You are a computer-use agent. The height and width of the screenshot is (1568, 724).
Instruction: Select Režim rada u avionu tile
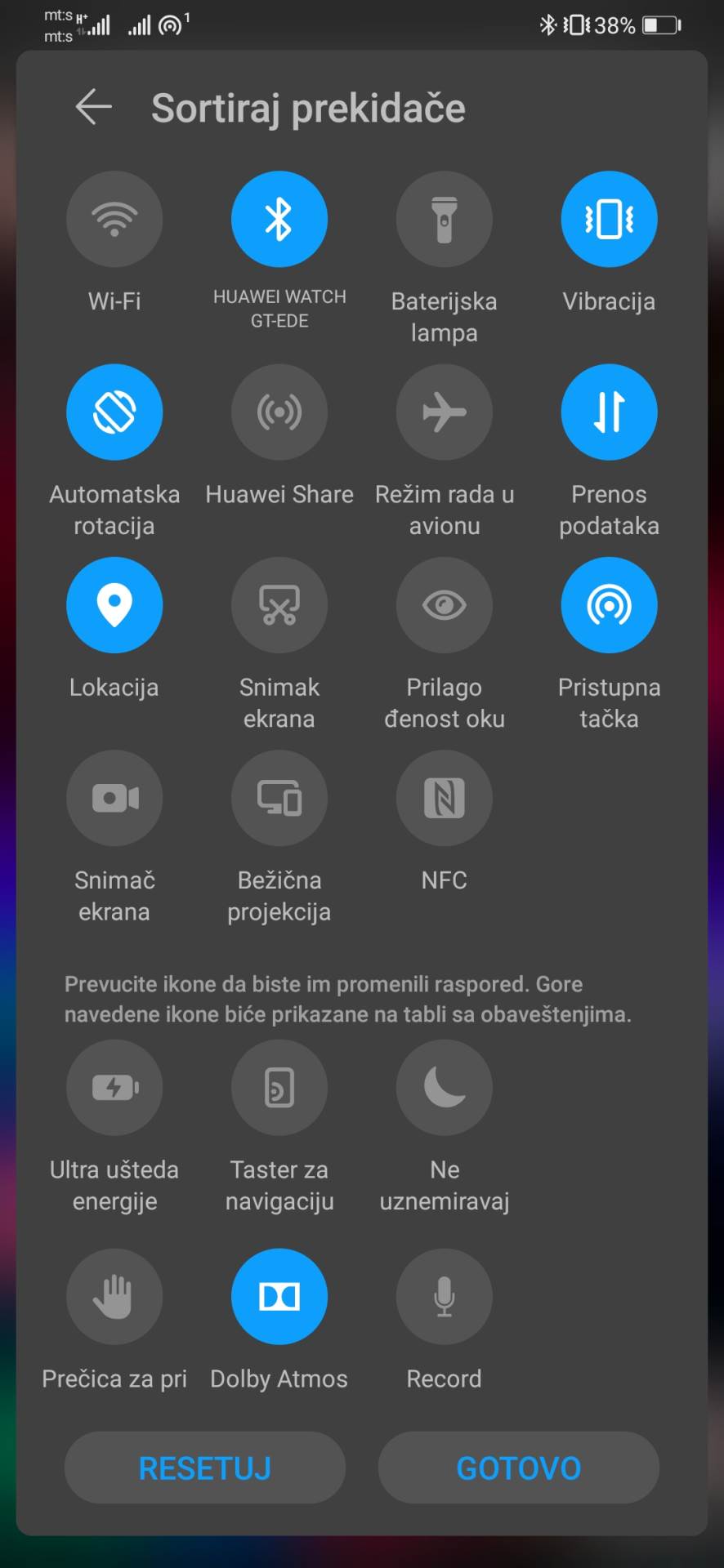[444, 412]
